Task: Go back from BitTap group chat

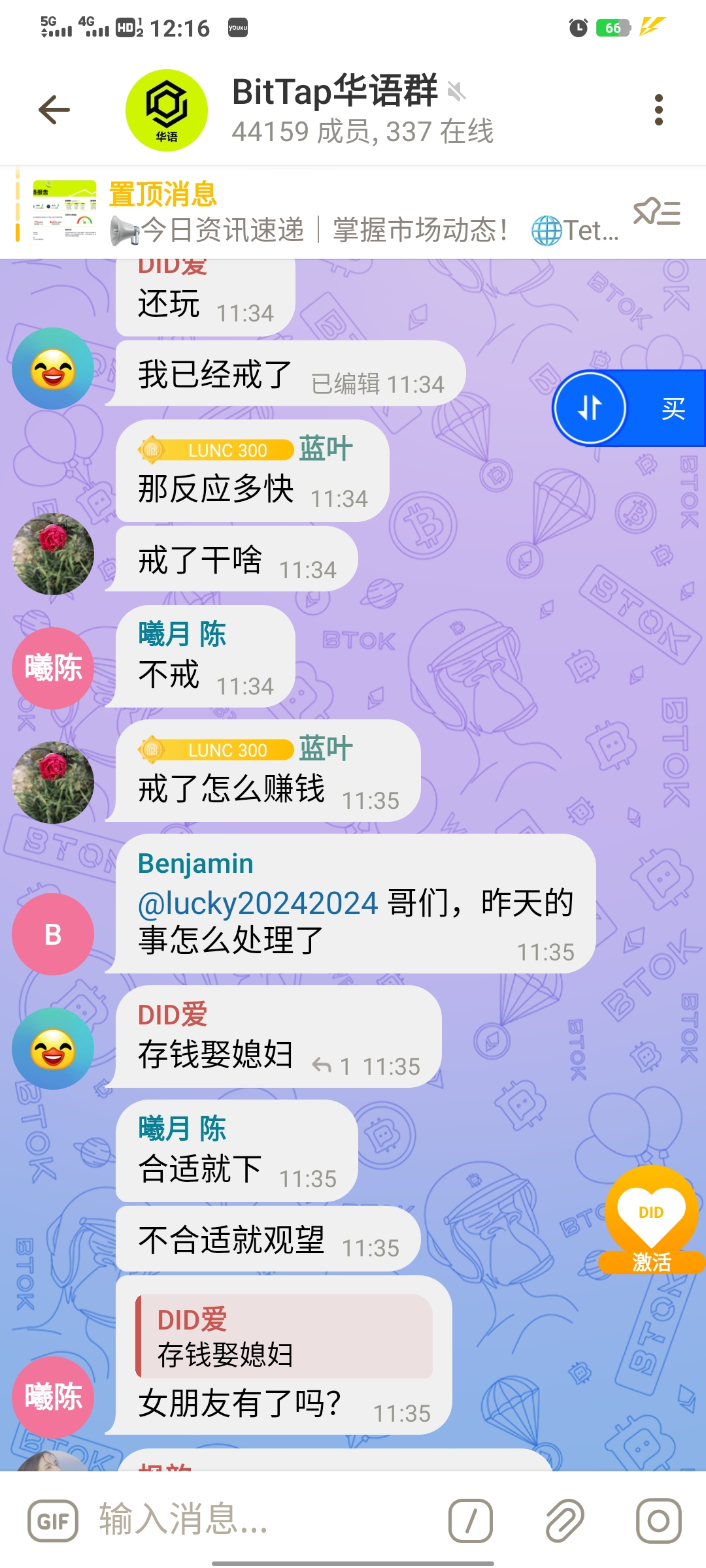Action: 54,110
